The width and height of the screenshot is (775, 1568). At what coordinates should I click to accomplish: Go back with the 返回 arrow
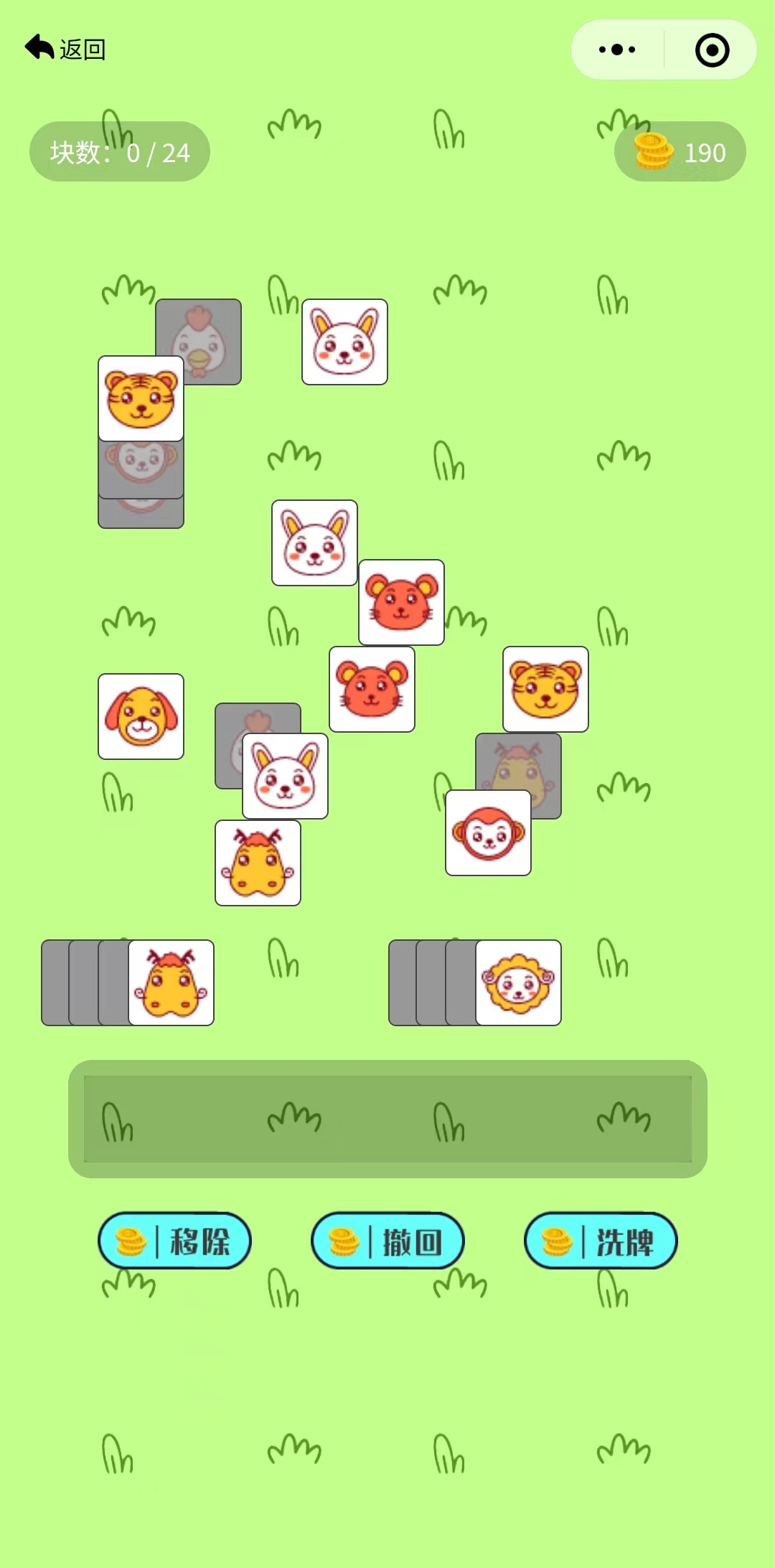65,49
